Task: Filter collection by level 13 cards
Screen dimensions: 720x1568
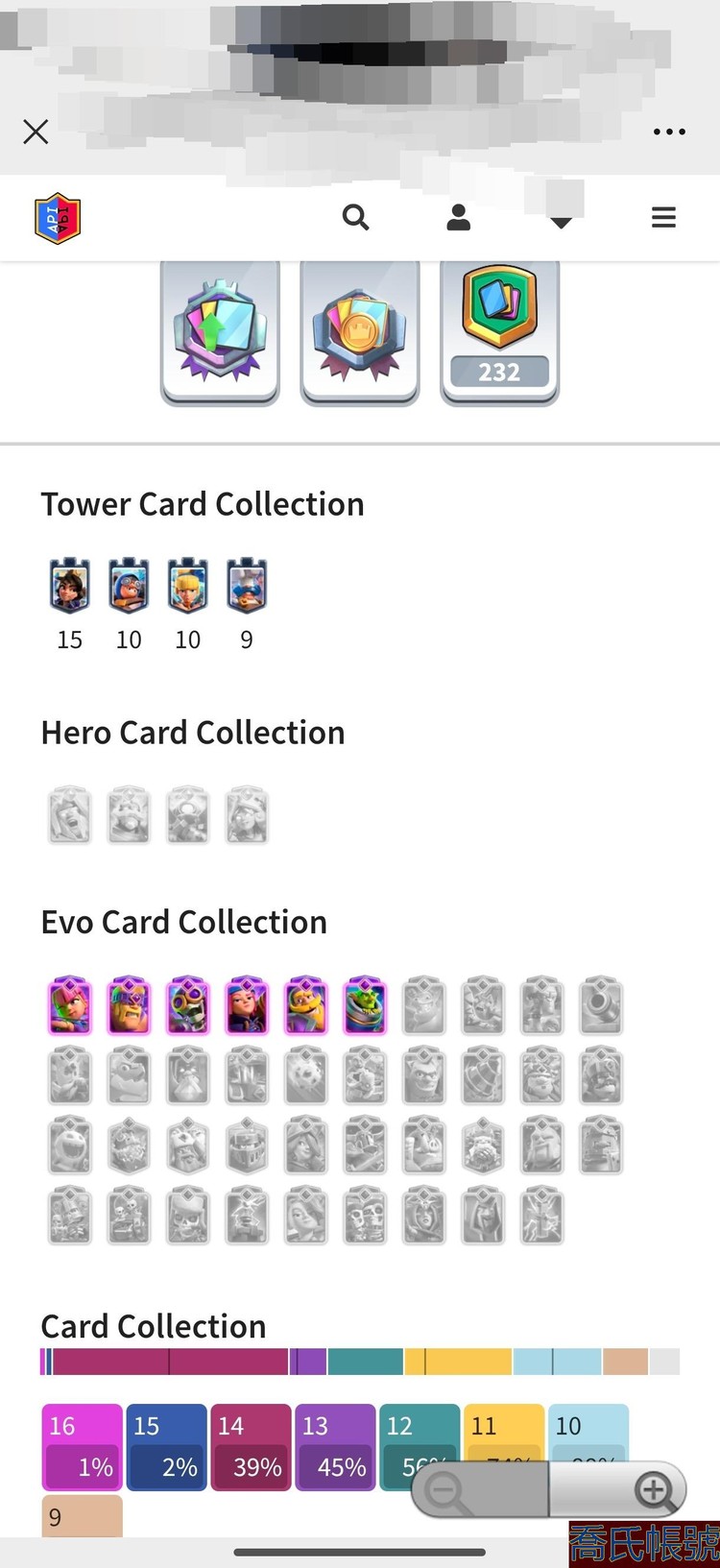Action: coord(335,1447)
